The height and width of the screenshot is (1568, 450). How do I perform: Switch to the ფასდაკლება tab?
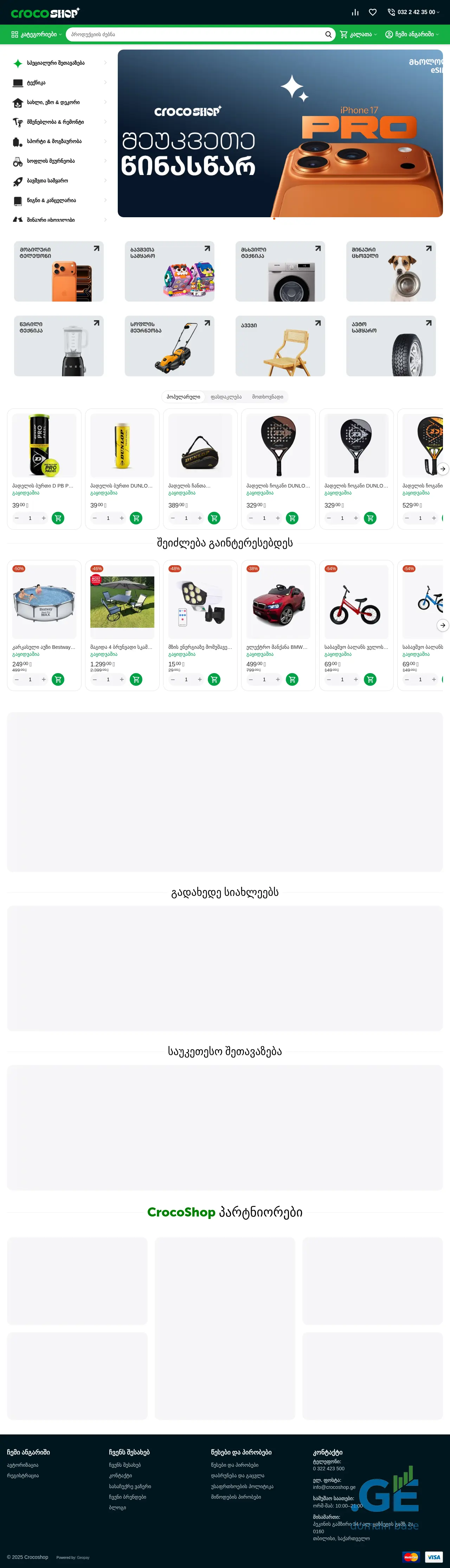[226, 397]
